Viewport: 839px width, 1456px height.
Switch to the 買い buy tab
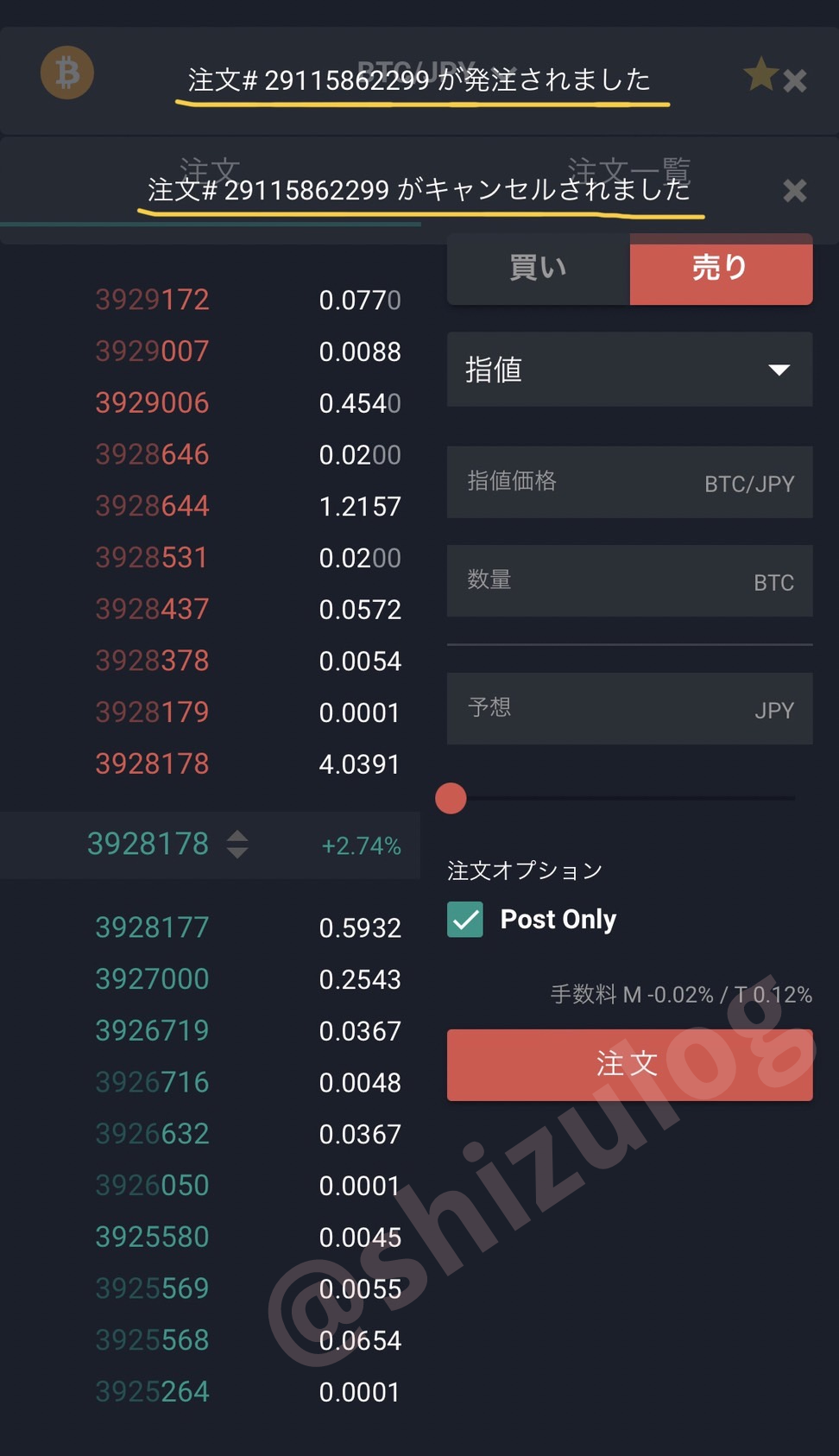[x=536, y=269]
